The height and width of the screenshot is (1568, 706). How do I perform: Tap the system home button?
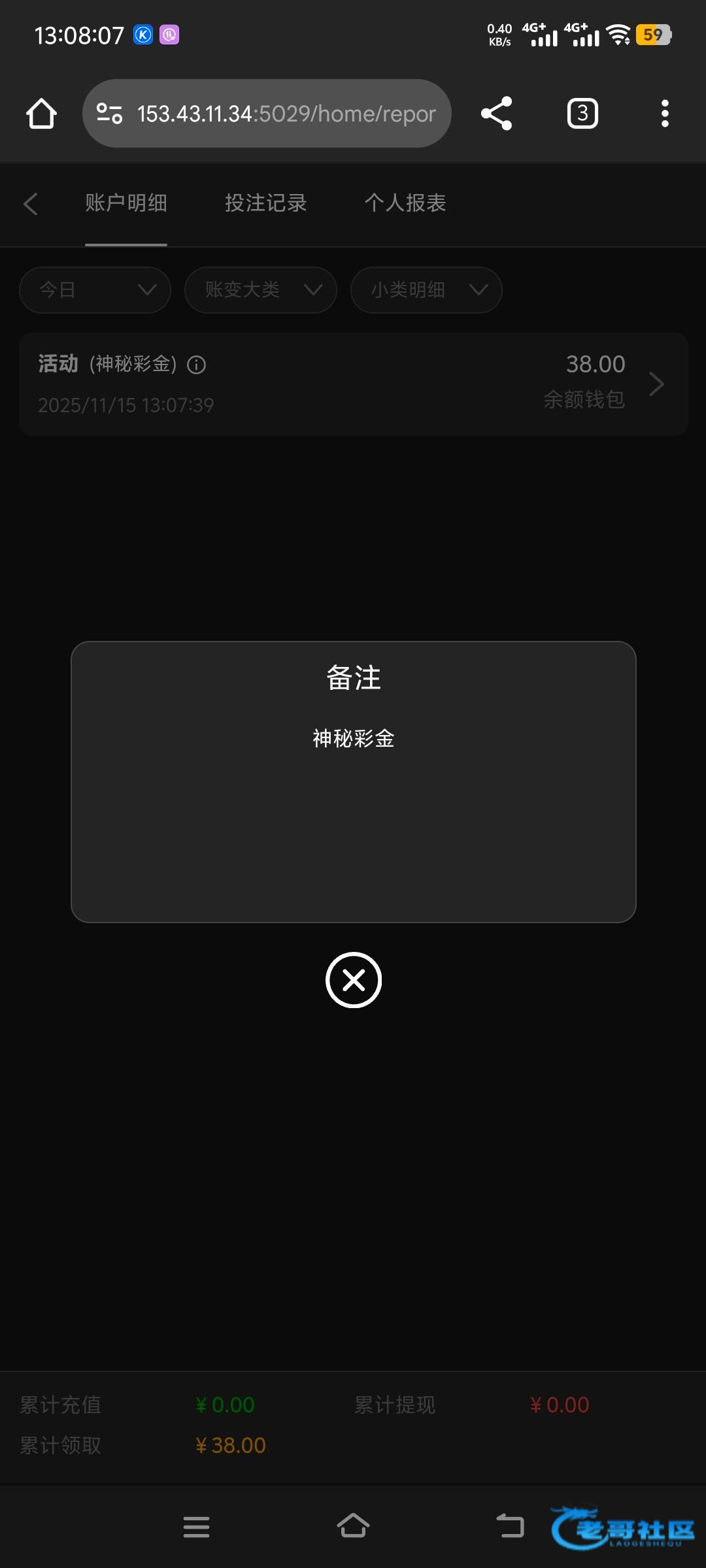pos(353,1527)
